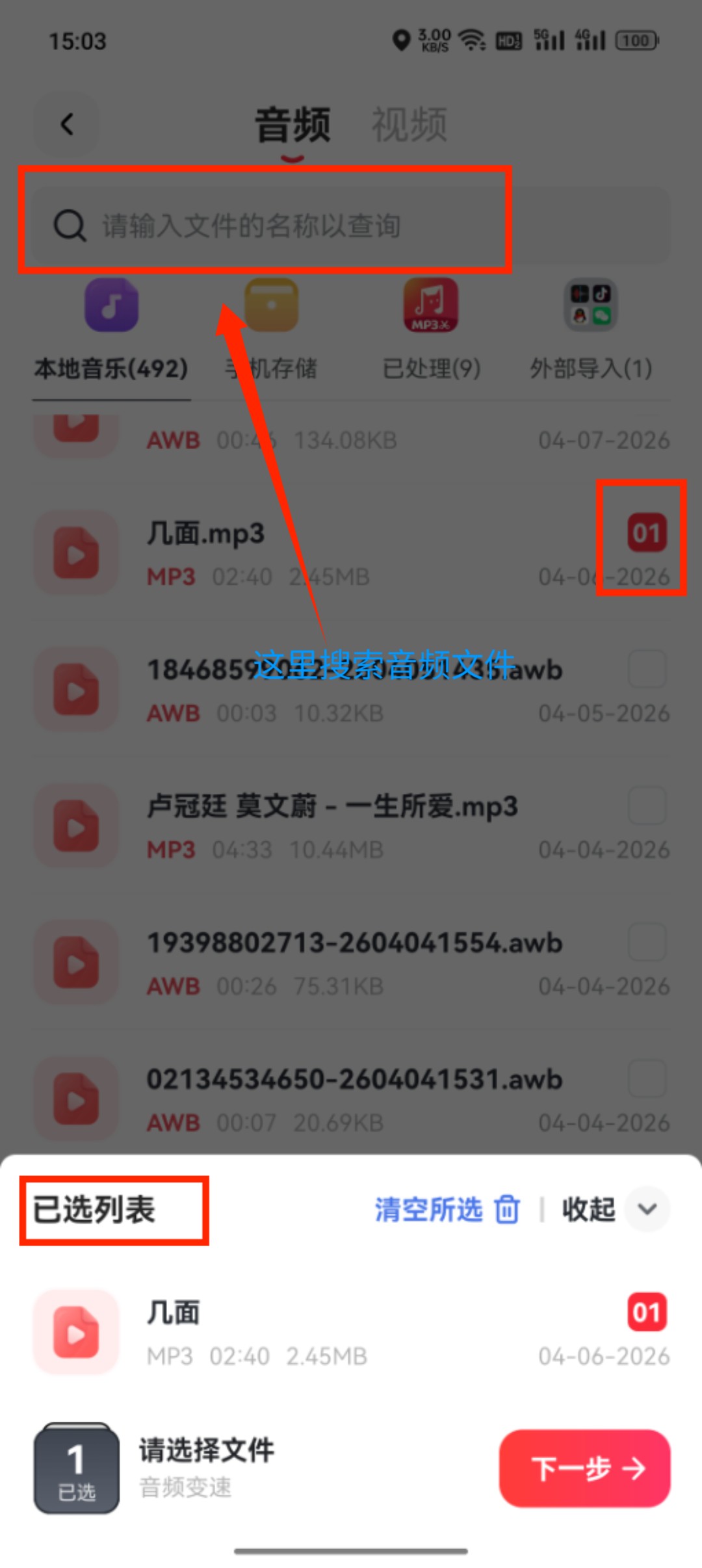Switch to the 视频 video tab
Image resolution: width=702 pixels, height=1568 pixels.
[x=409, y=125]
